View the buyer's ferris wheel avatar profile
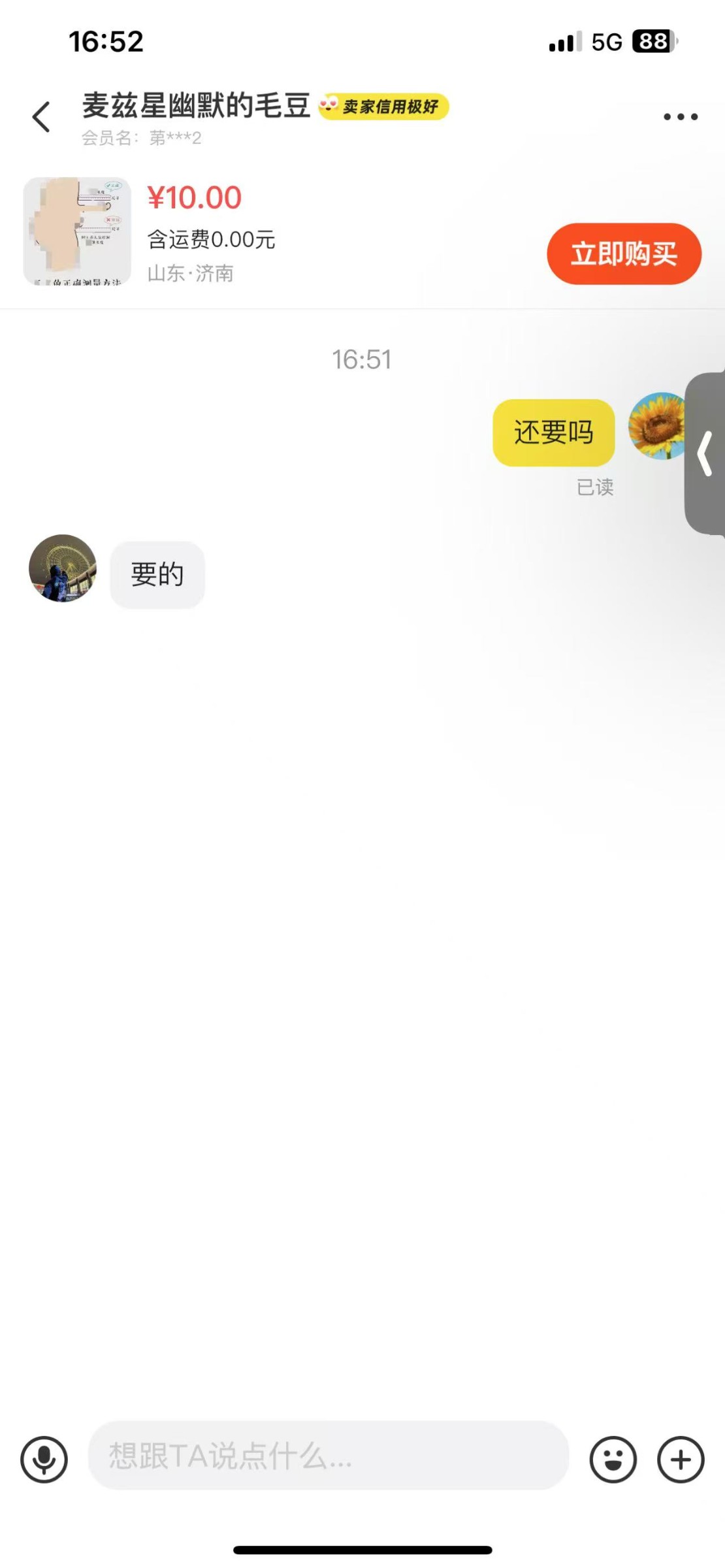The image size is (725, 1568). 63,568
